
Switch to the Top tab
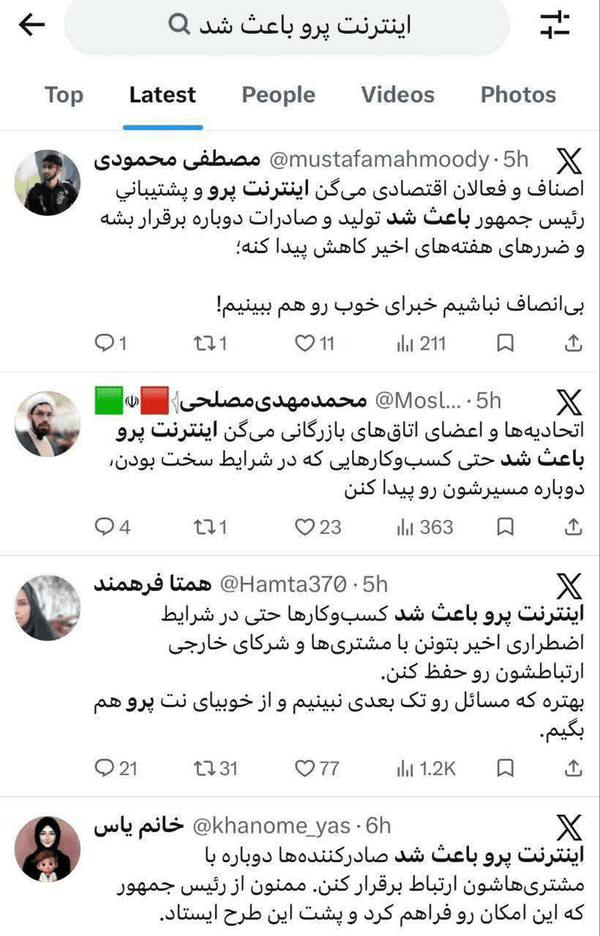click(64, 94)
